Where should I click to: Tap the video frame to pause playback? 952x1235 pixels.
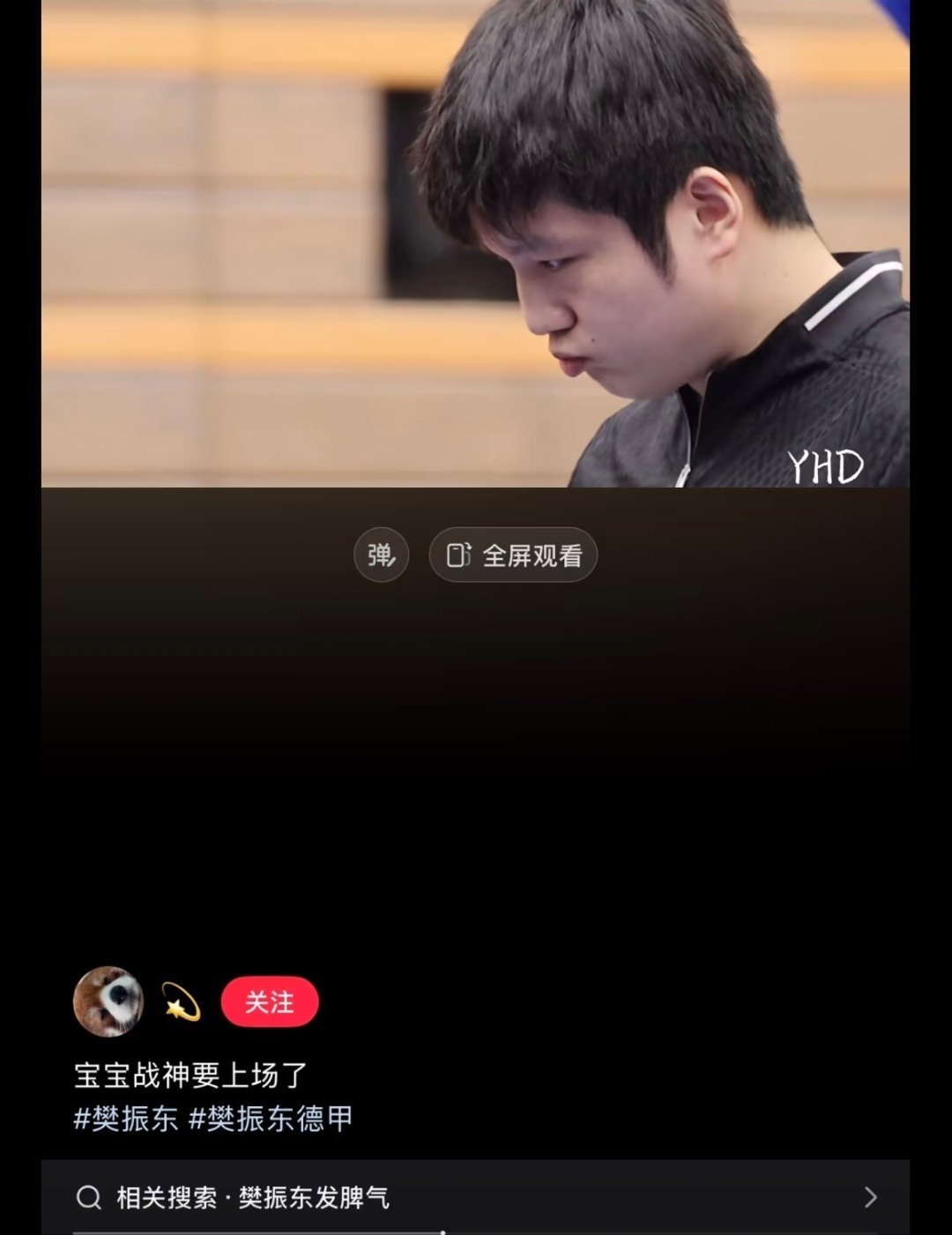click(476, 247)
